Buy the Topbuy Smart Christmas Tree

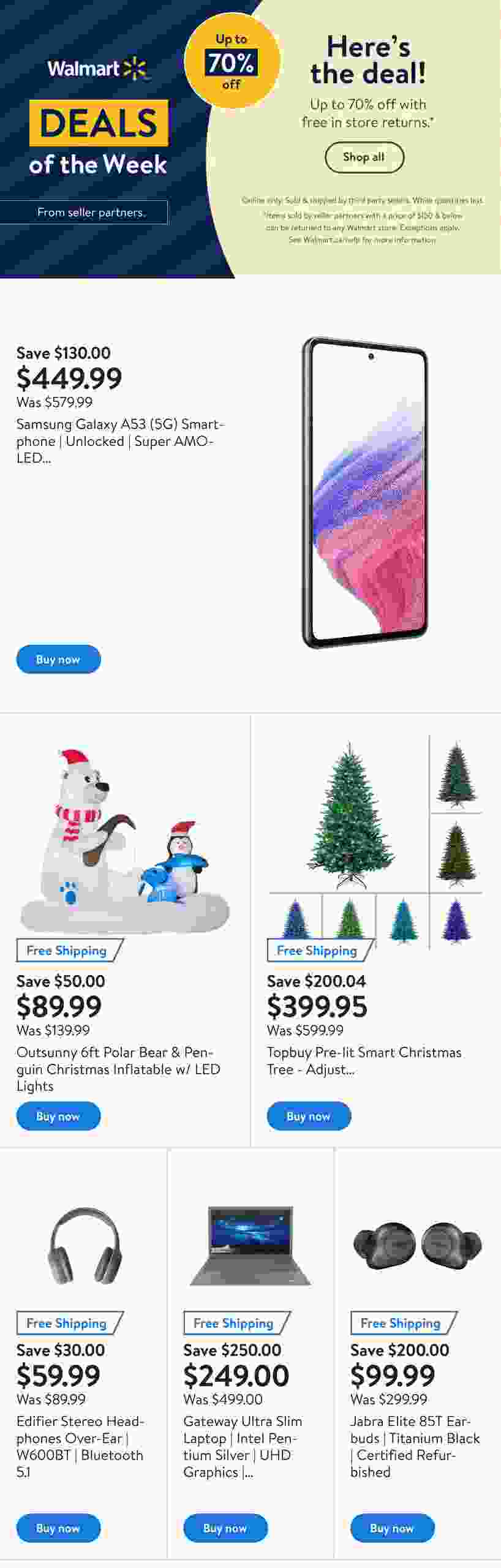point(308,1116)
